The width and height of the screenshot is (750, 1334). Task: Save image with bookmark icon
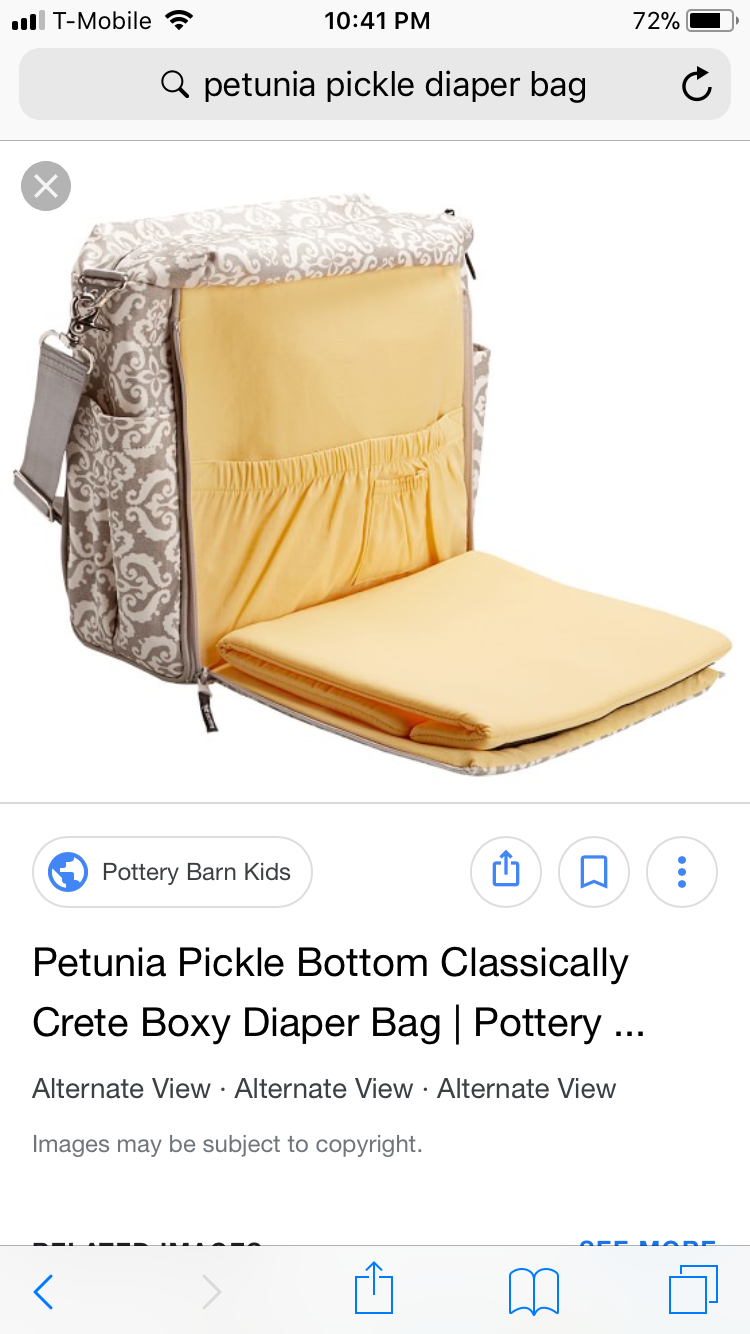pos(594,872)
